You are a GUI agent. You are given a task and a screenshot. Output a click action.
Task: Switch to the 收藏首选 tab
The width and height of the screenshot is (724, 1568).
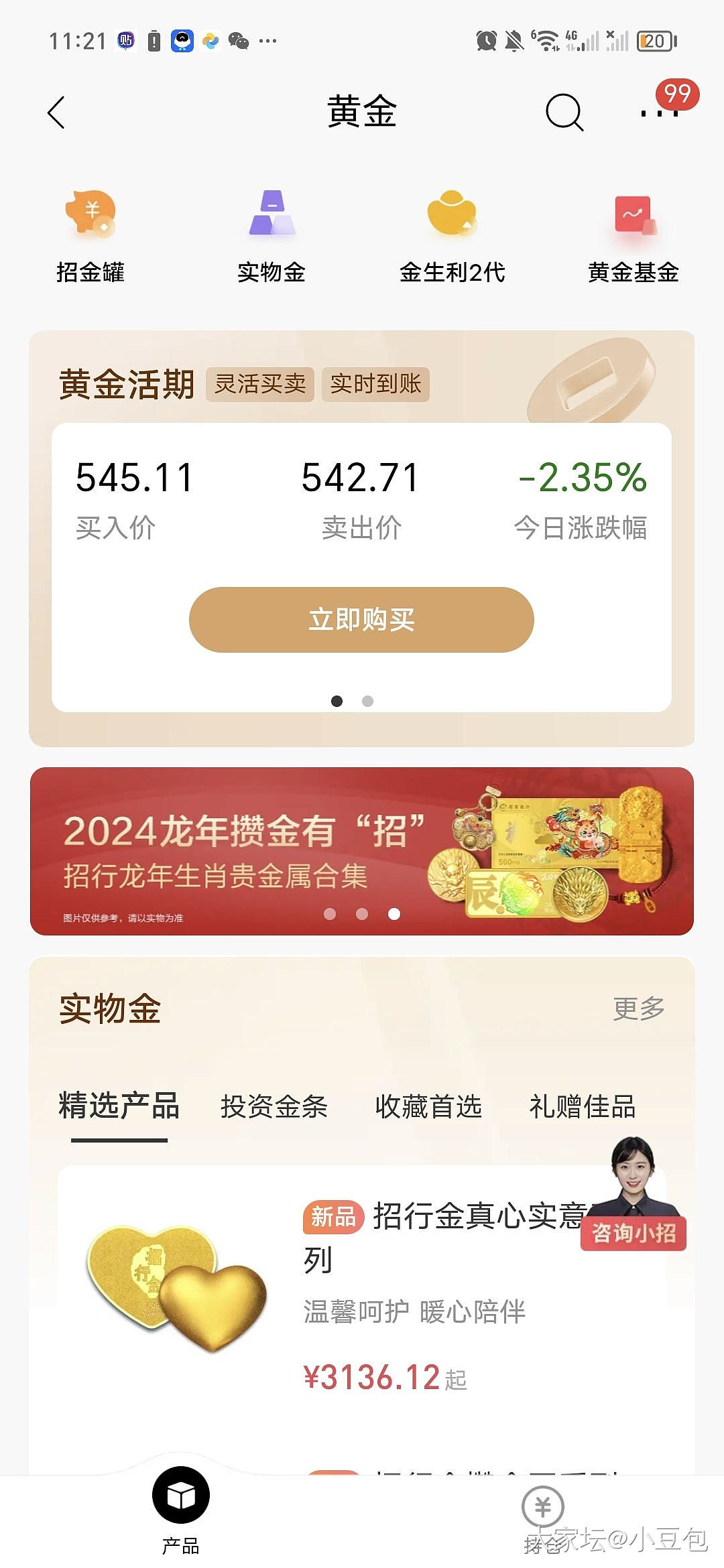click(x=428, y=1106)
